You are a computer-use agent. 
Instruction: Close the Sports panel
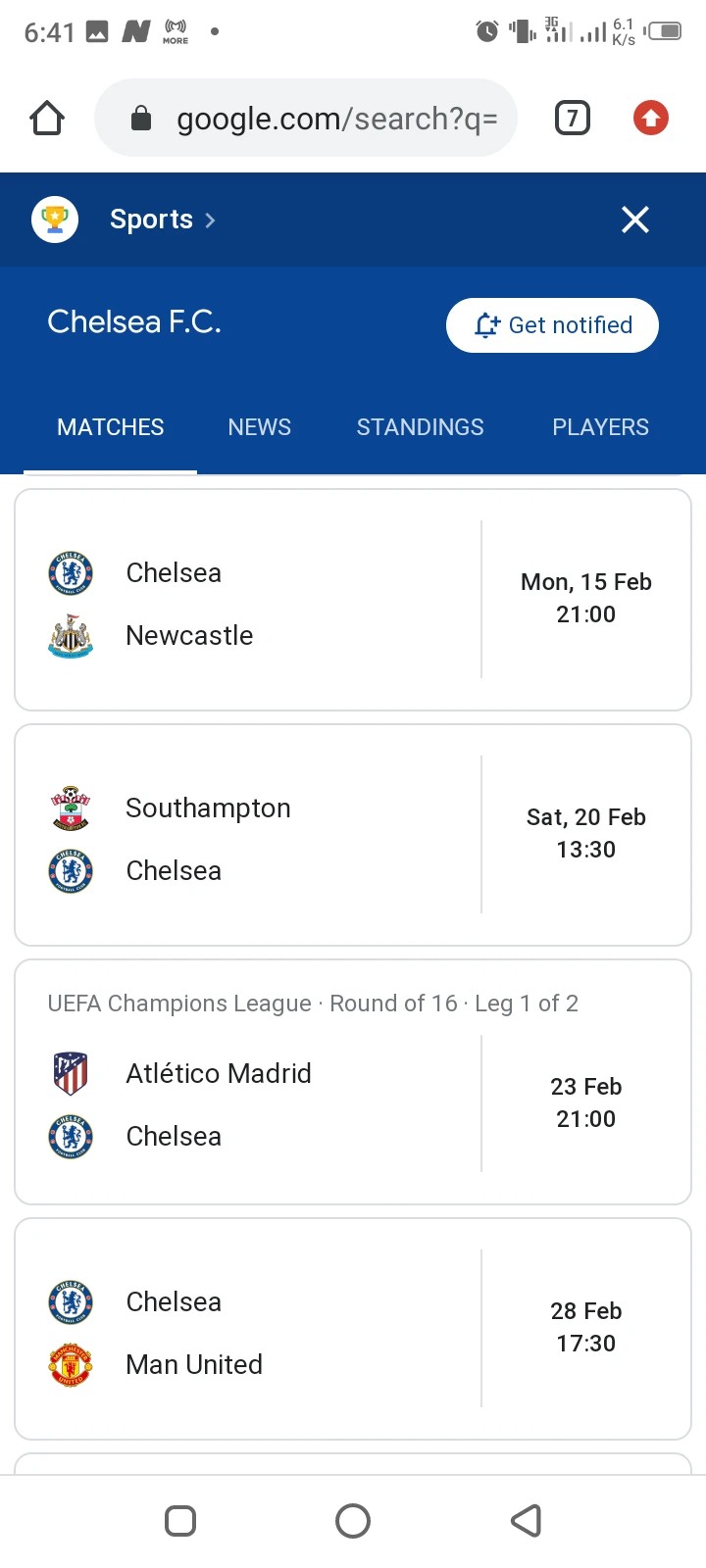pos(635,220)
